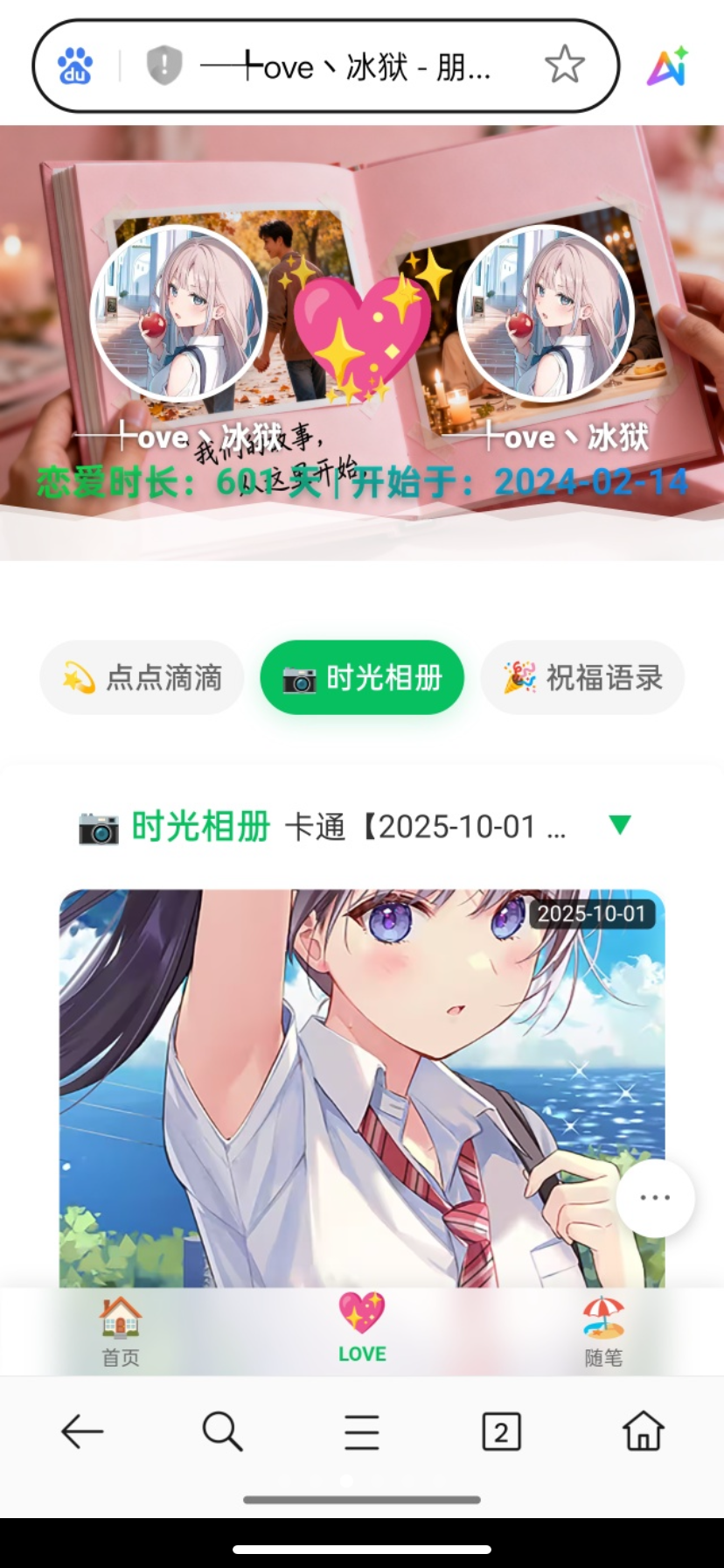Switch to the 祝福语录 tab
The height and width of the screenshot is (1568, 724).
(x=582, y=678)
